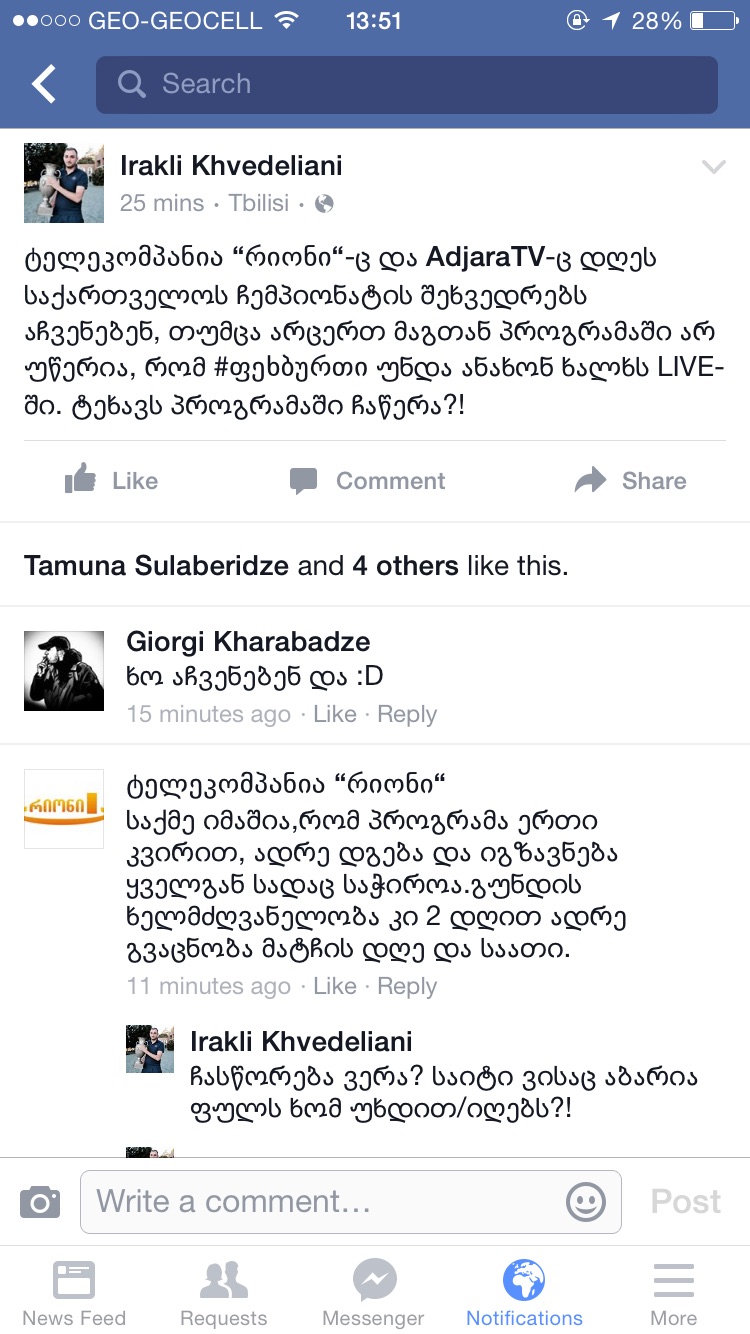Open the emoji picker smiley
Image resolution: width=750 pixels, height=1334 pixels.
point(586,1201)
